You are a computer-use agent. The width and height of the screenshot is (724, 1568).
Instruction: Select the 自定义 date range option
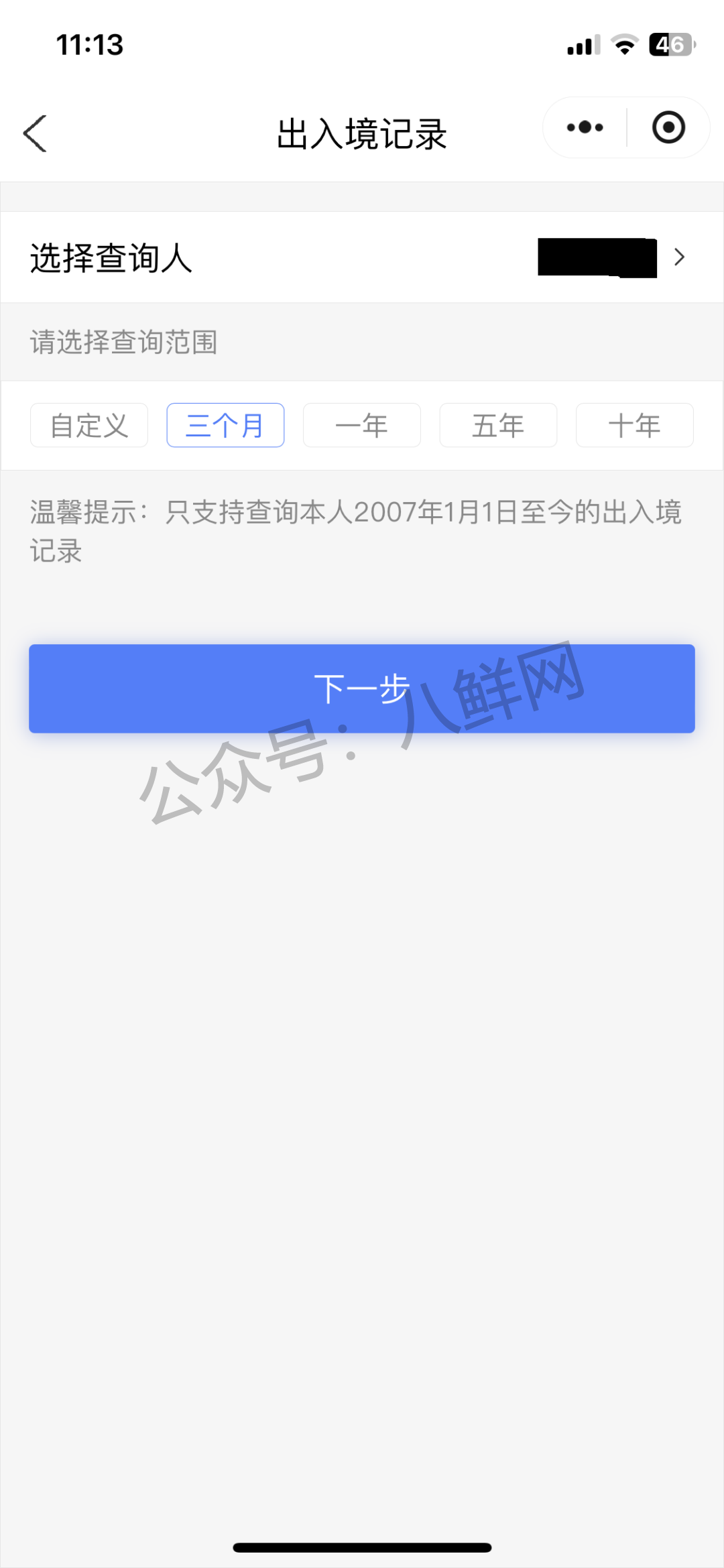click(88, 425)
